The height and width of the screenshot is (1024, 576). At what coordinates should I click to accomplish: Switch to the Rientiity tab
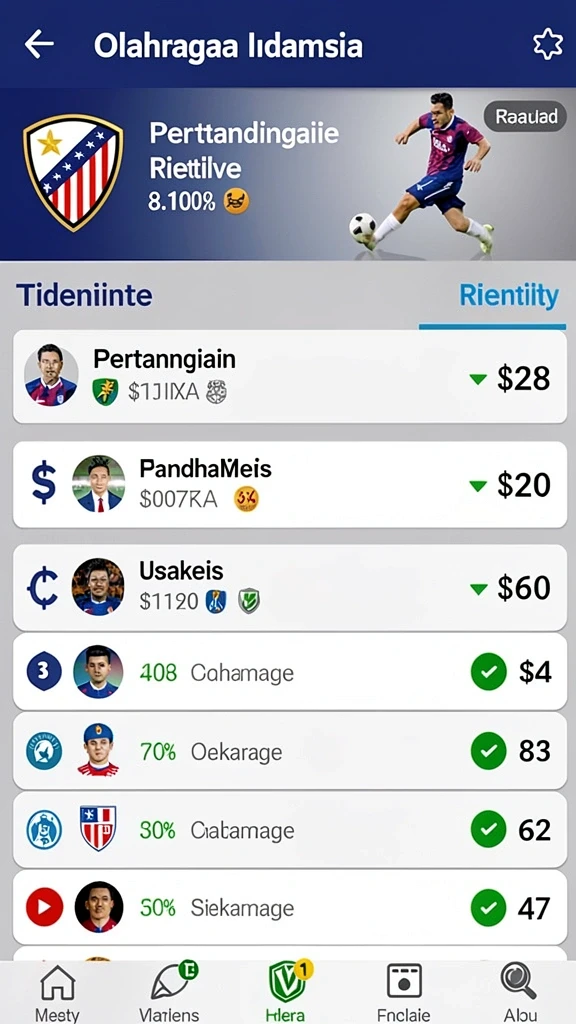pos(509,296)
